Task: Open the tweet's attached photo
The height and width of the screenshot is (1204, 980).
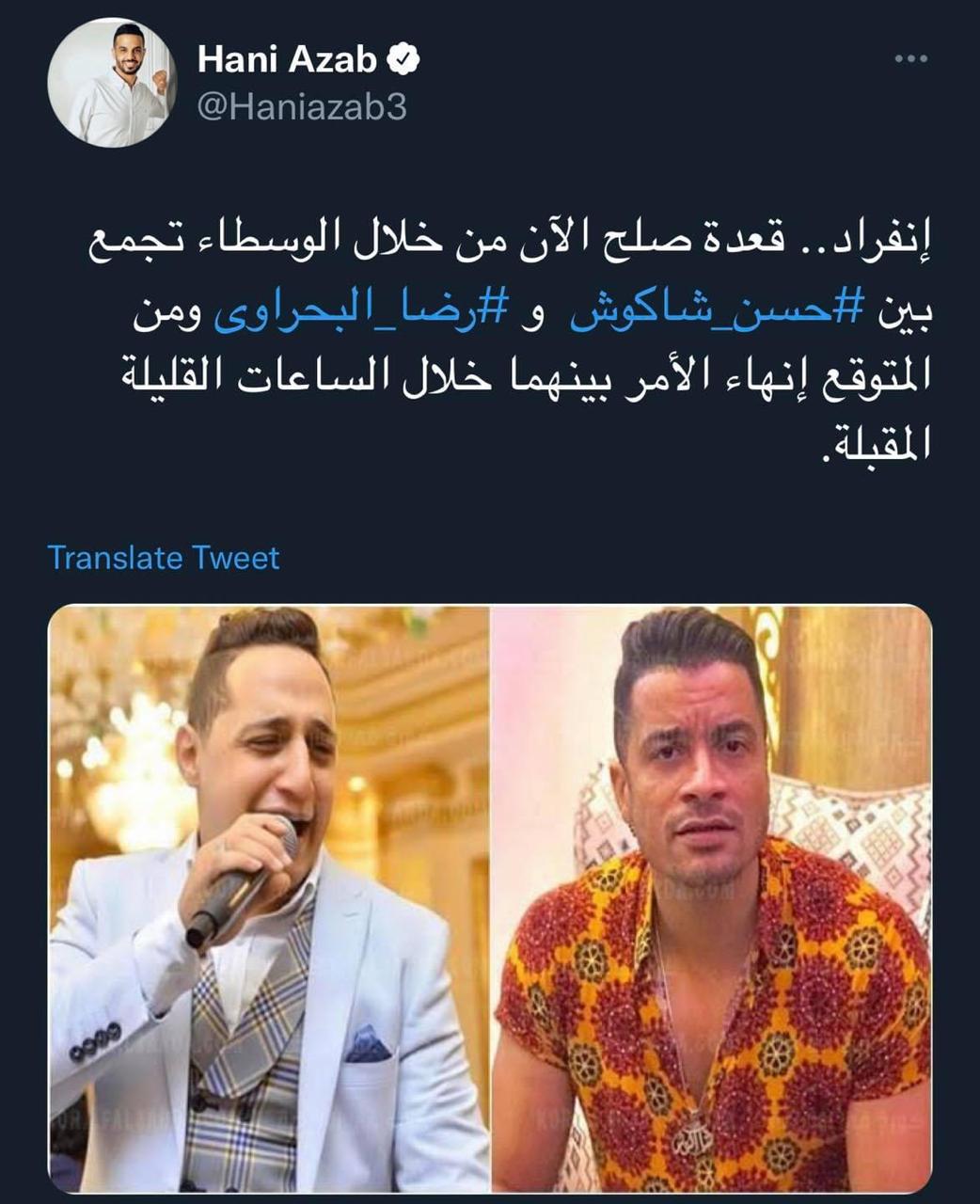Action: pyautogui.click(x=490, y=898)
